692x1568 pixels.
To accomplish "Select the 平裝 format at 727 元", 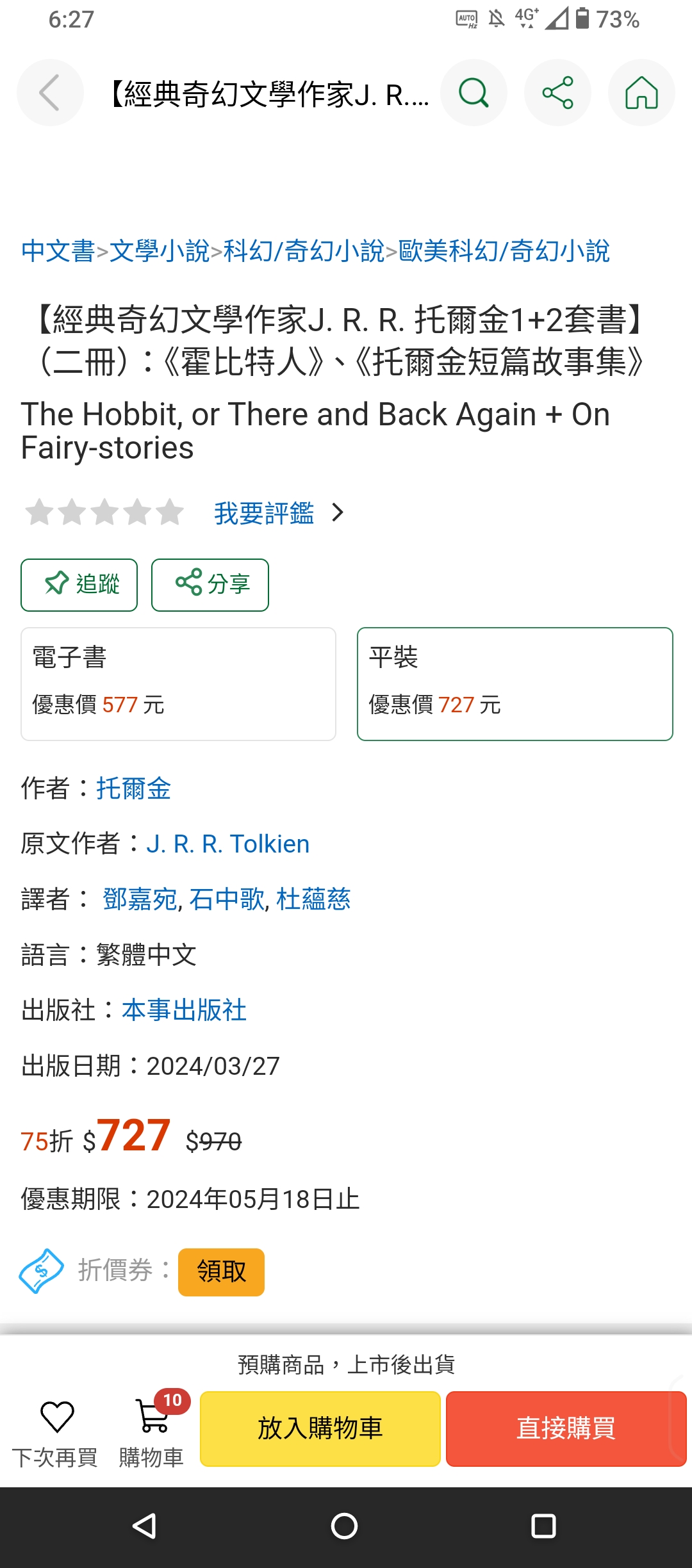I will pyautogui.click(x=515, y=684).
